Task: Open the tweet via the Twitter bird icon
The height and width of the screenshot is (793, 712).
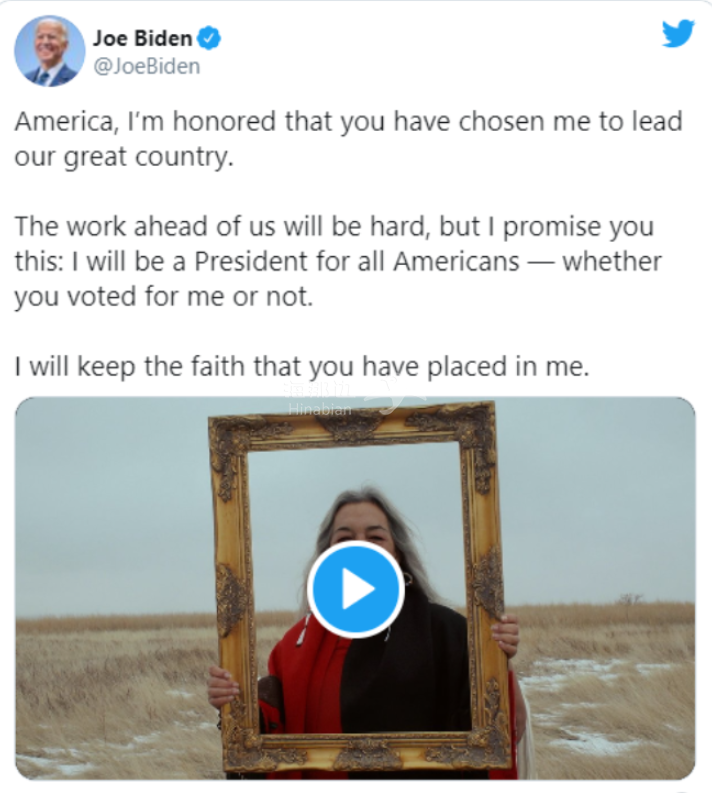Action: click(678, 34)
